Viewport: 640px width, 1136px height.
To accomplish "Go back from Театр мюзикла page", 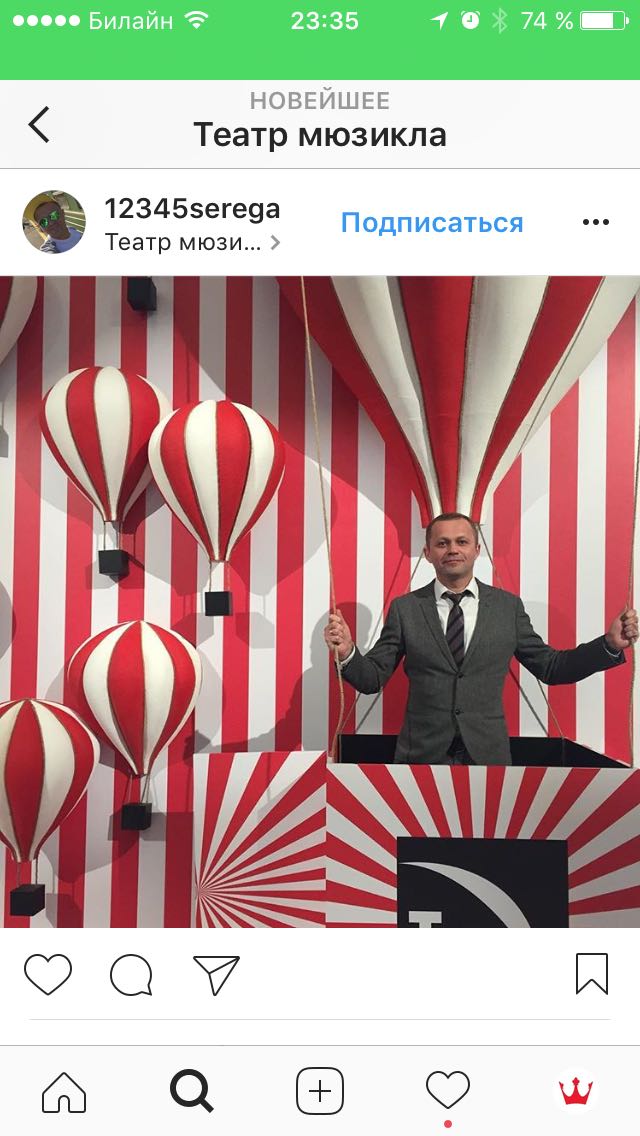I will tap(39, 125).
